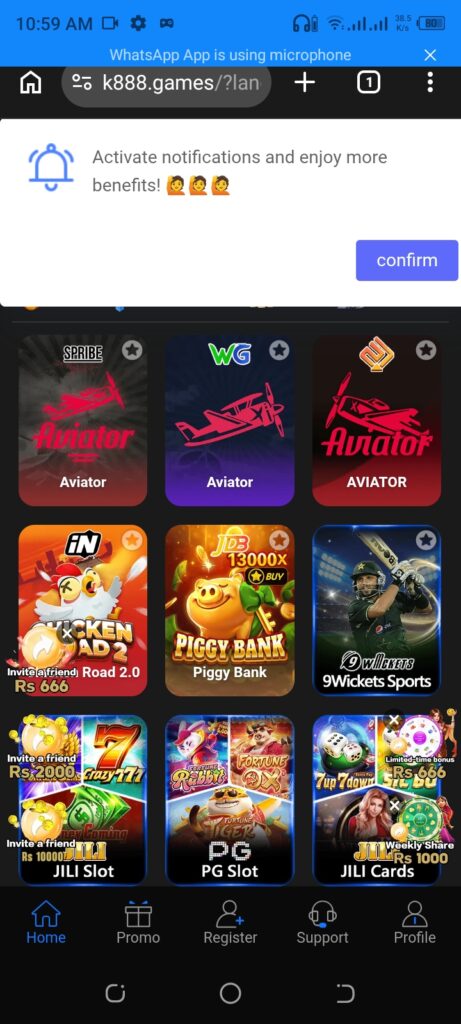The image size is (461, 1024).
Task: Favorite the WG Aviator game star
Action: click(x=279, y=350)
